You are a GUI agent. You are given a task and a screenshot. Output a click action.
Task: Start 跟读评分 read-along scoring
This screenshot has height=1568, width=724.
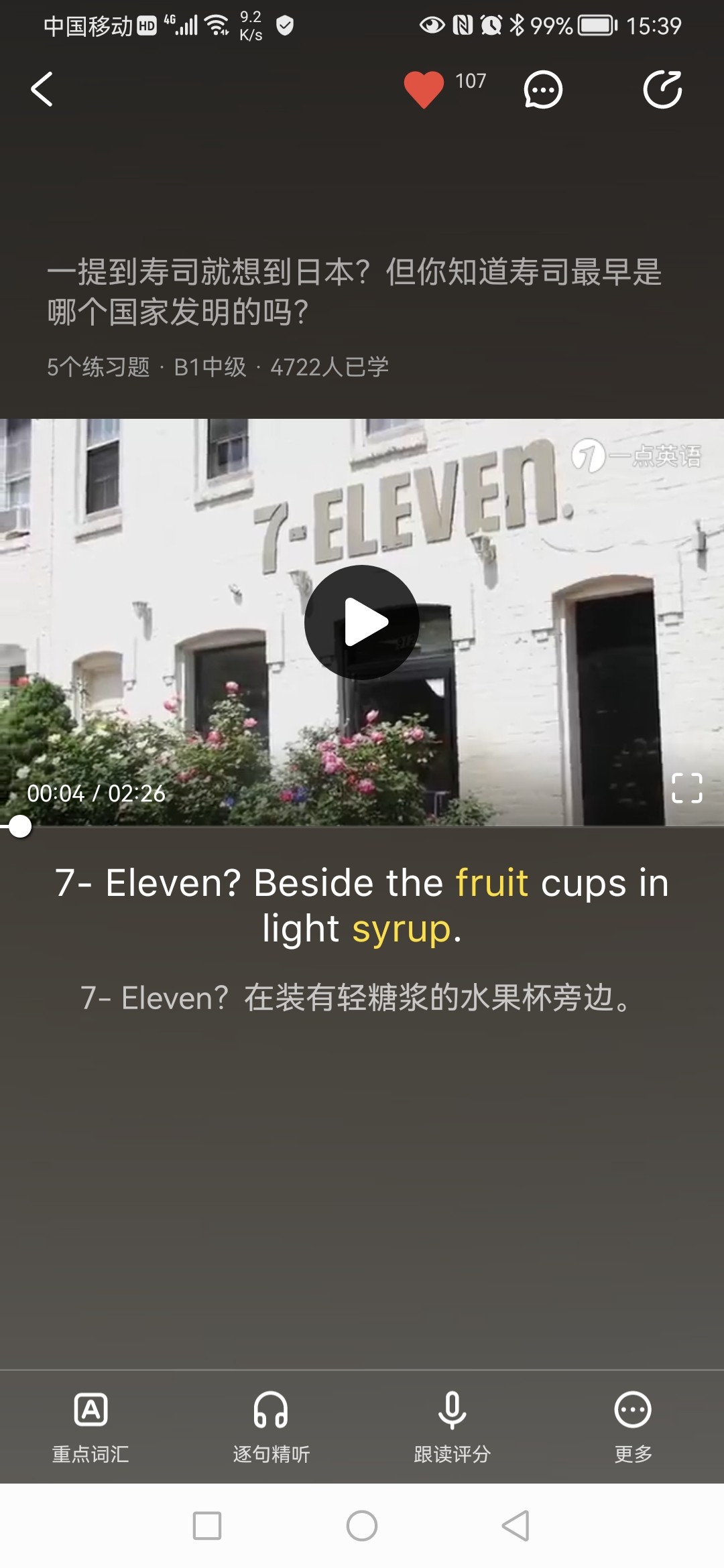(x=452, y=1425)
